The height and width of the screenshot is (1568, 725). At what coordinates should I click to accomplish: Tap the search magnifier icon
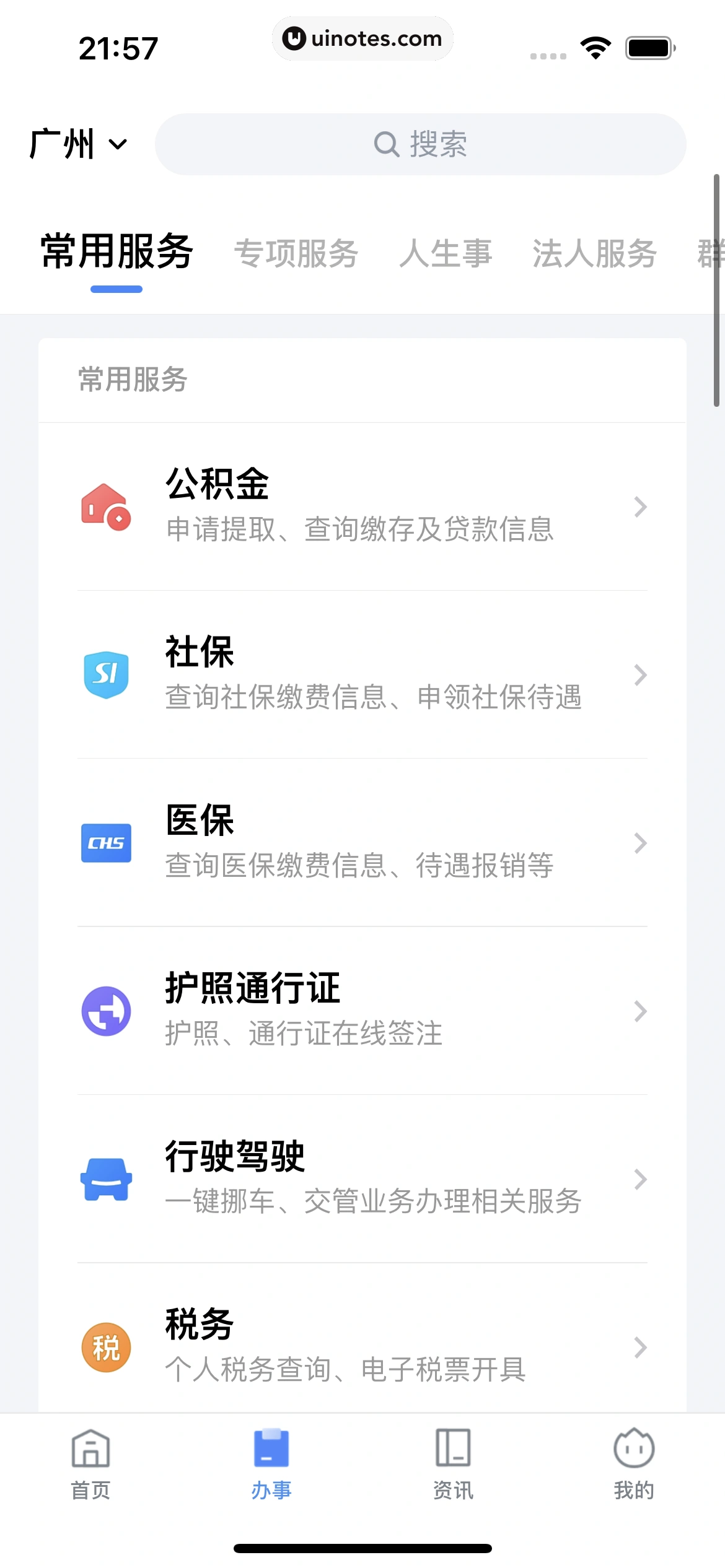click(x=386, y=144)
